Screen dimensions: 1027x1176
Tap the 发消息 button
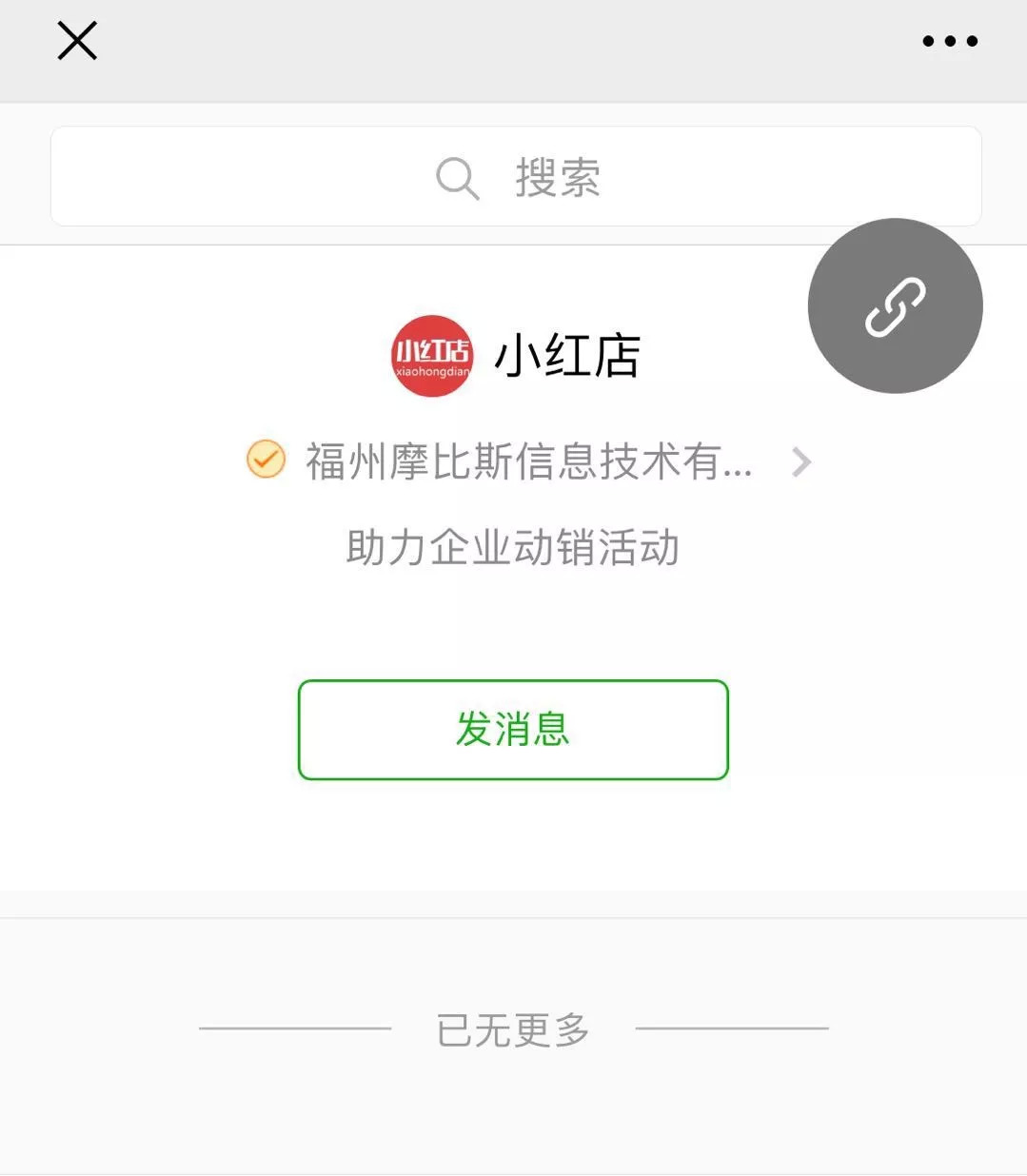click(x=513, y=730)
